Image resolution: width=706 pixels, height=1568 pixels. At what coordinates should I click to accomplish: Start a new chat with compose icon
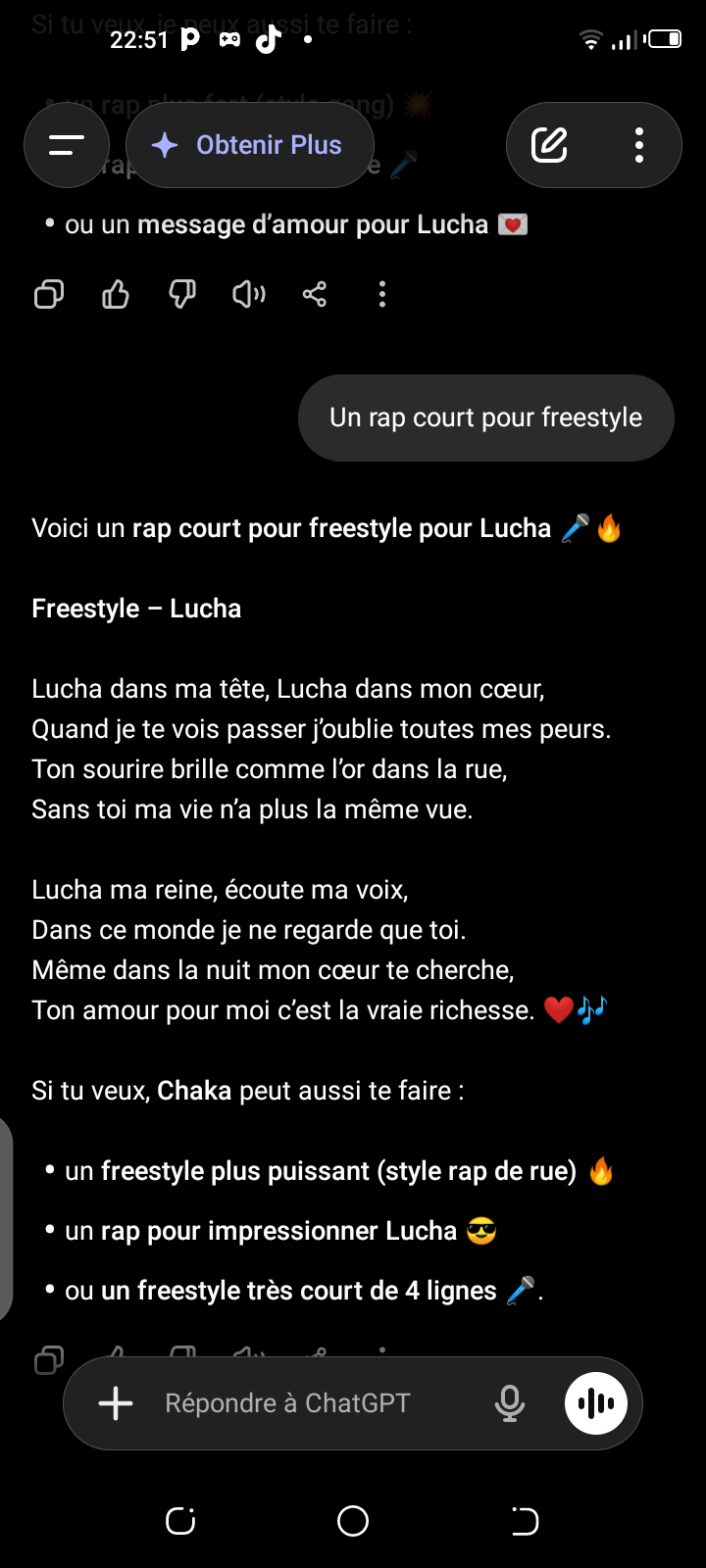pyautogui.click(x=549, y=145)
